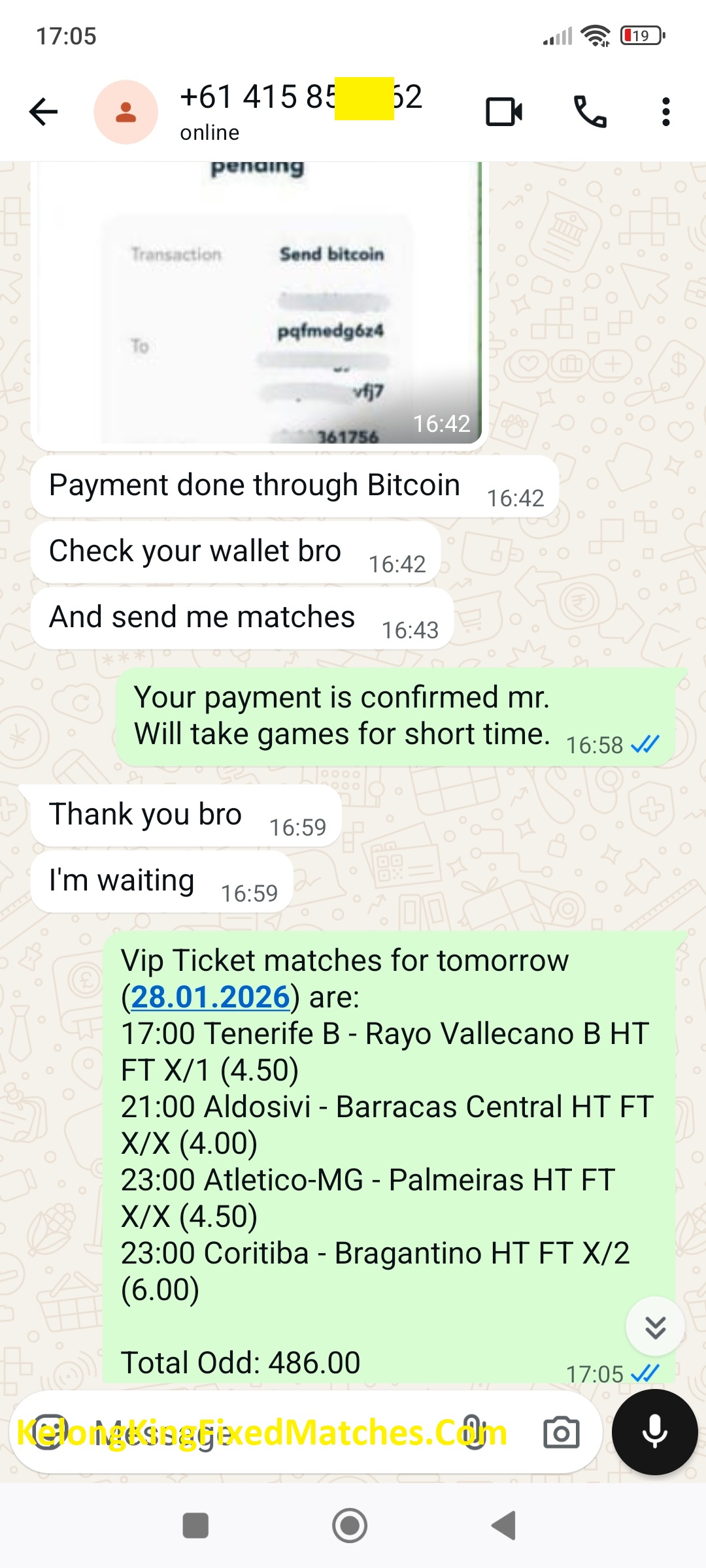The image size is (706, 1568).
Task: Open the attachment paperclip
Action: [x=473, y=1432]
